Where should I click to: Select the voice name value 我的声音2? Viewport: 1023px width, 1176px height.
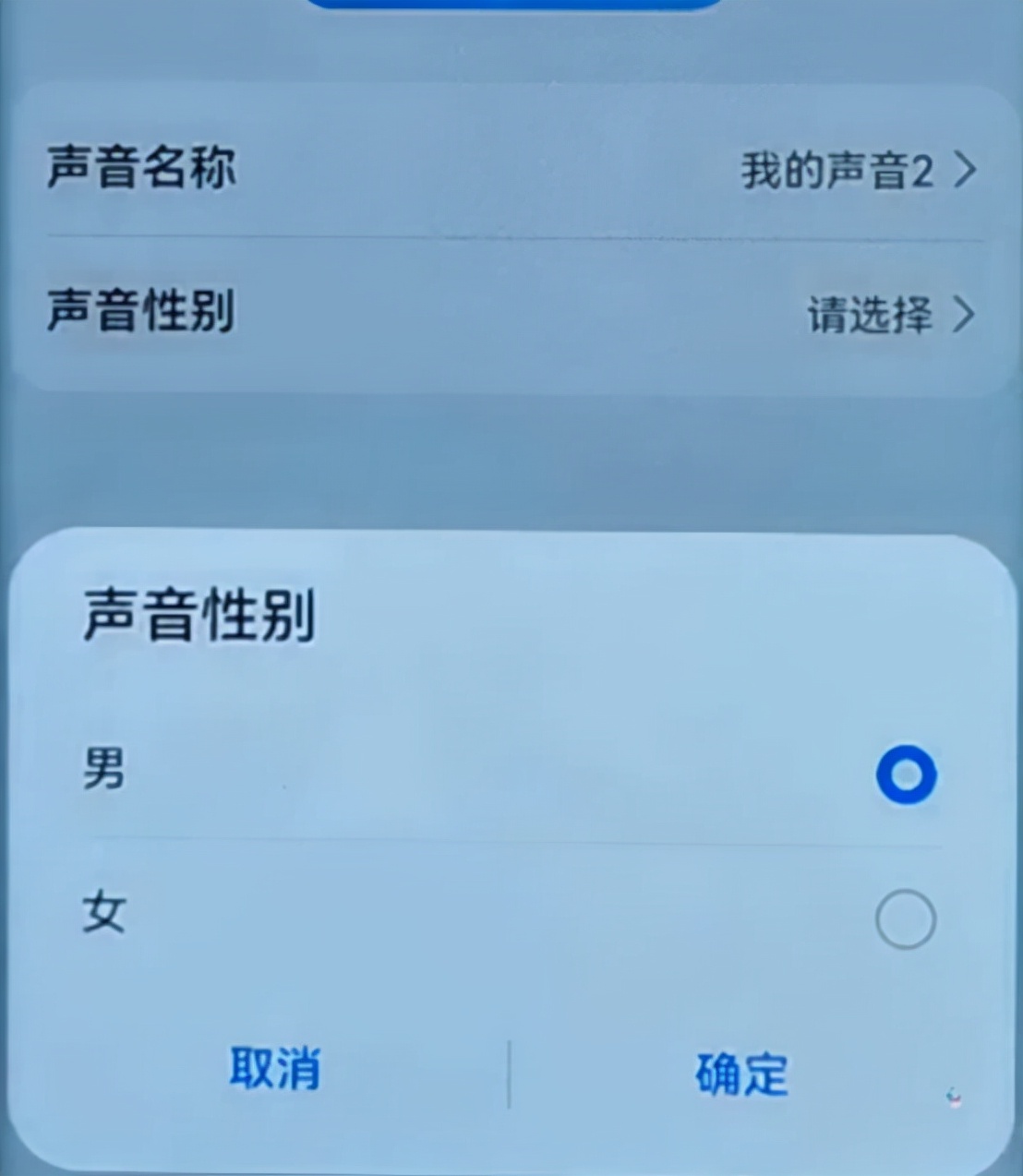pyautogui.click(x=836, y=171)
